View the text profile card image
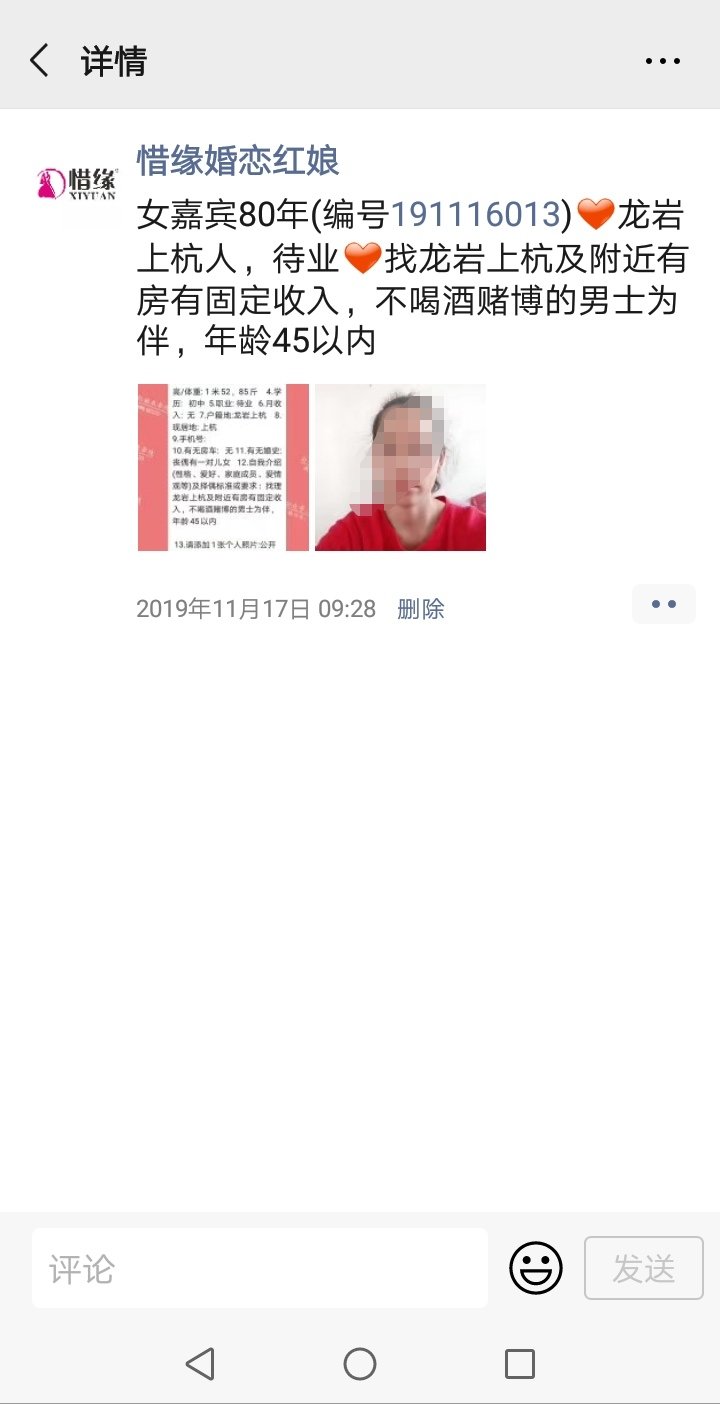 tap(223, 467)
